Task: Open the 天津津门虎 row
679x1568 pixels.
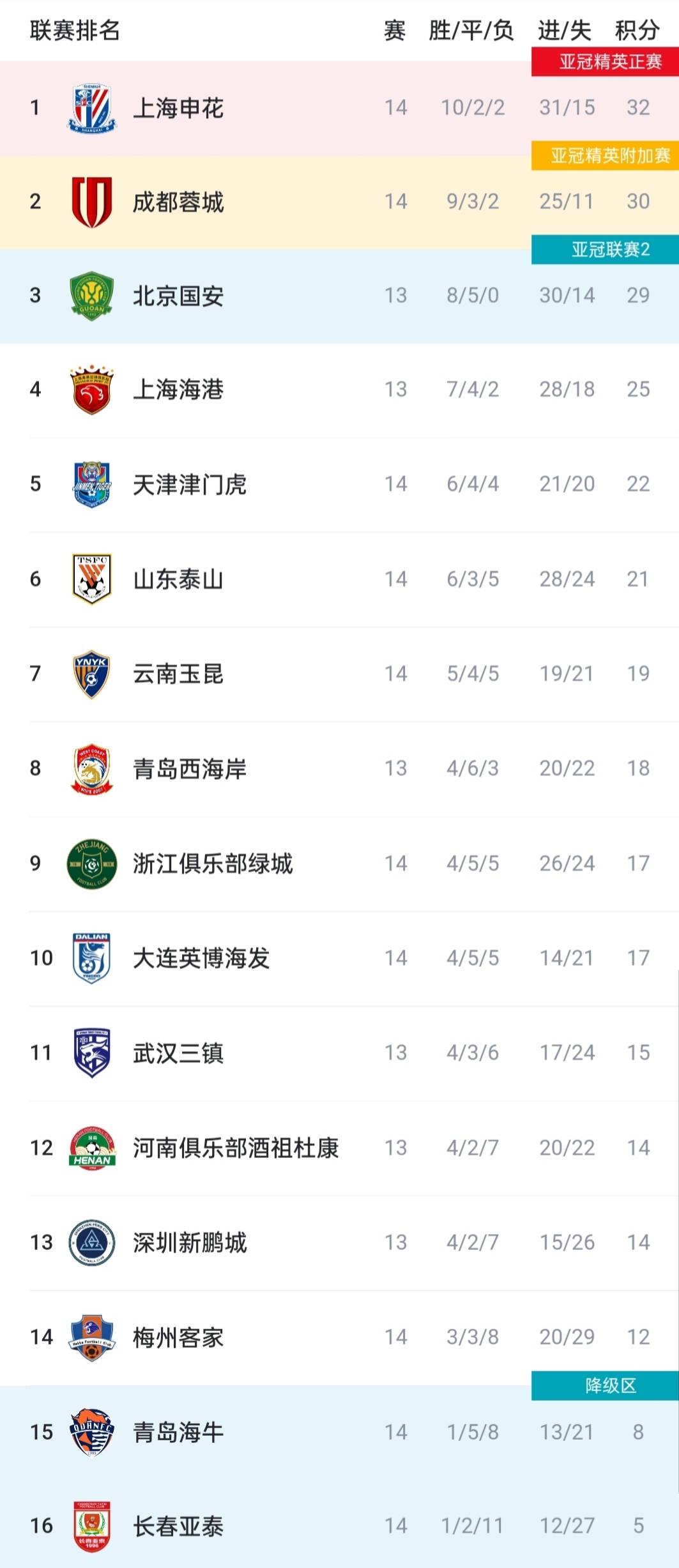Action: point(189,484)
